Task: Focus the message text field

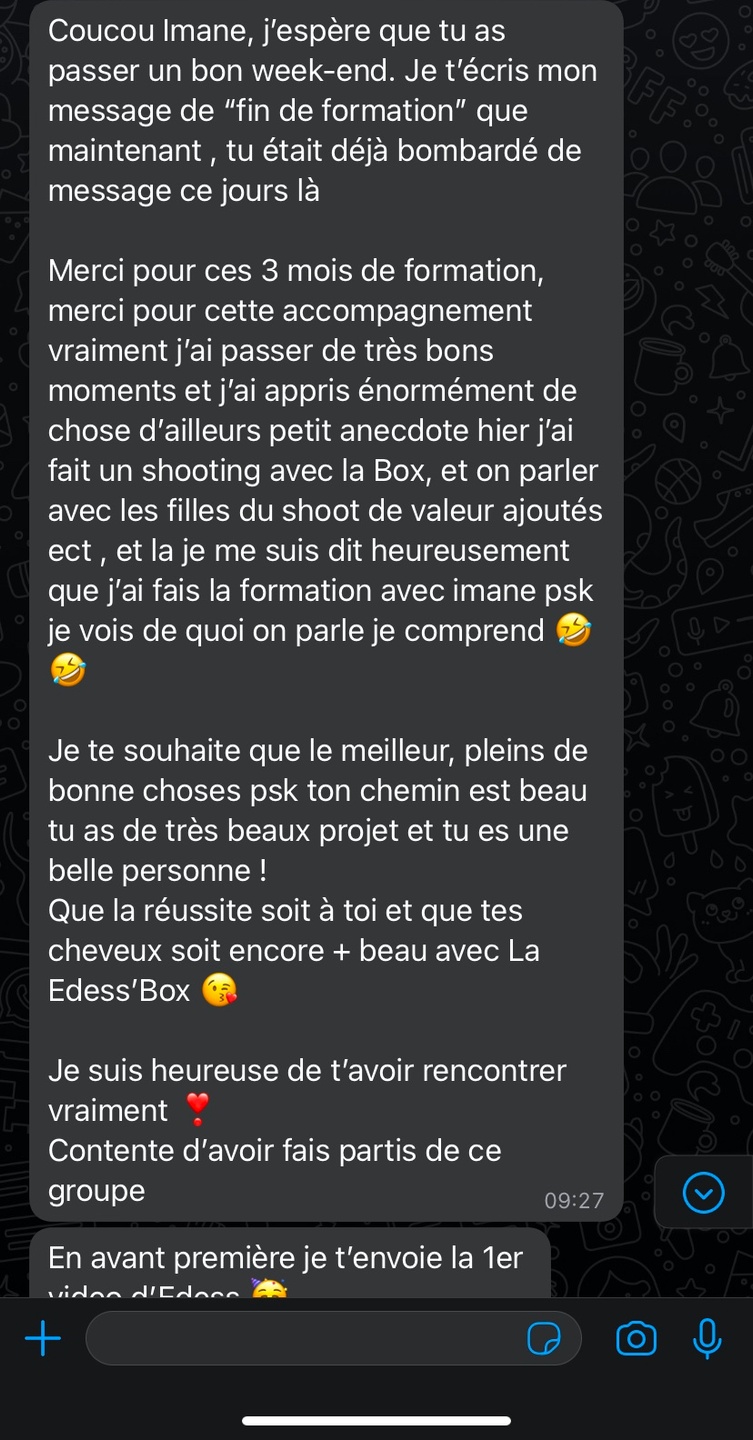Action: click(x=300, y=1338)
